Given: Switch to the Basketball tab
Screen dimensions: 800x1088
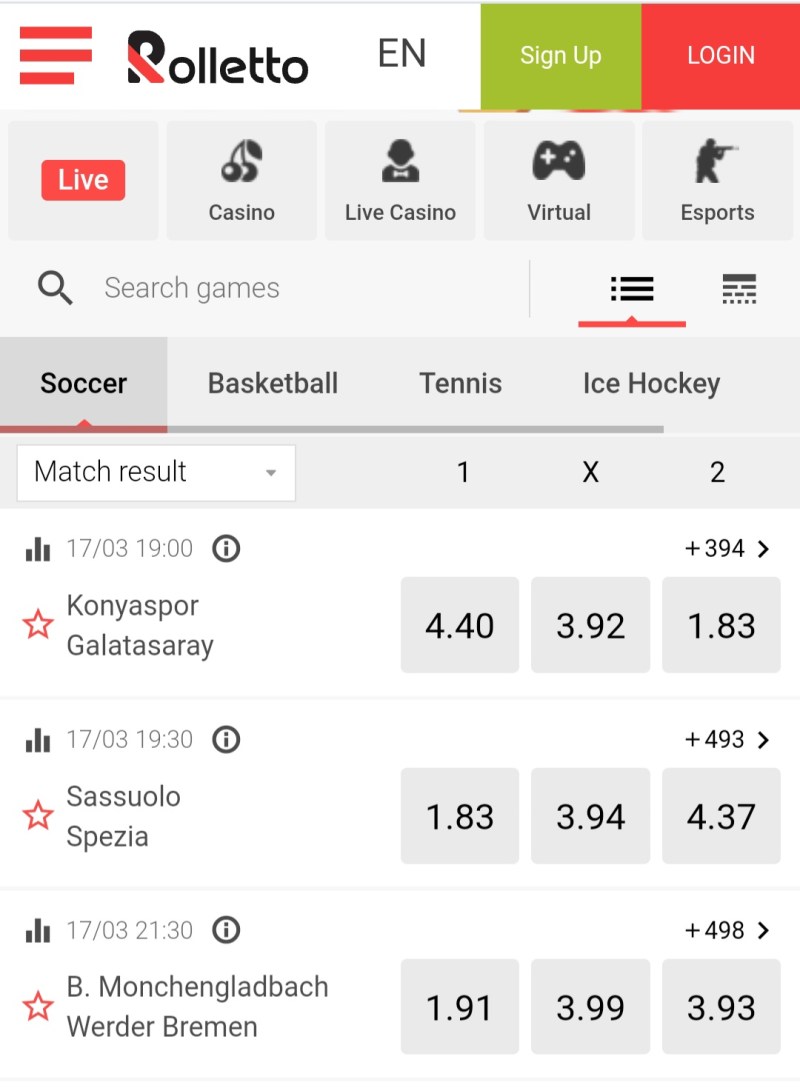Looking at the screenshot, I should pos(273,384).
